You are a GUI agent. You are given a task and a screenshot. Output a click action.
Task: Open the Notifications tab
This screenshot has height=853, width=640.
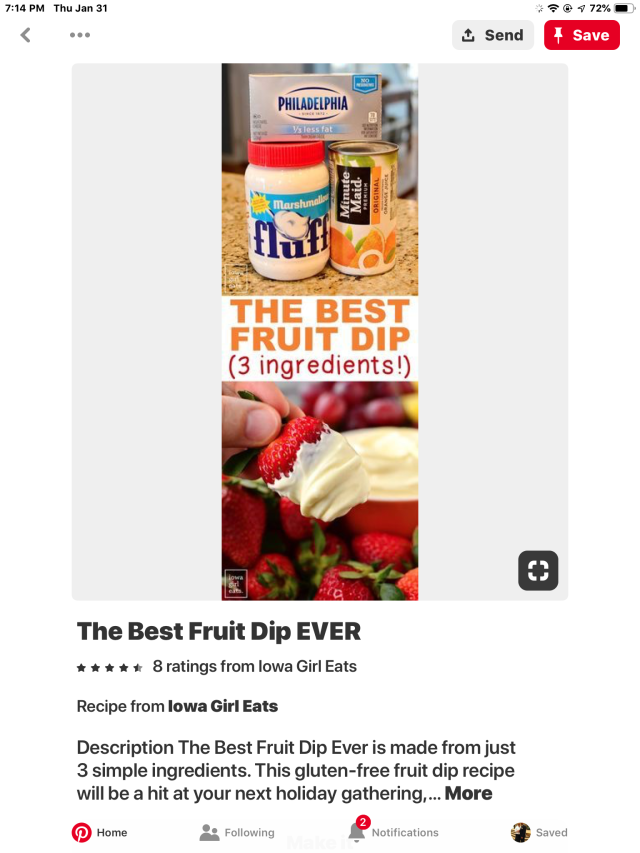coord(393,832)
